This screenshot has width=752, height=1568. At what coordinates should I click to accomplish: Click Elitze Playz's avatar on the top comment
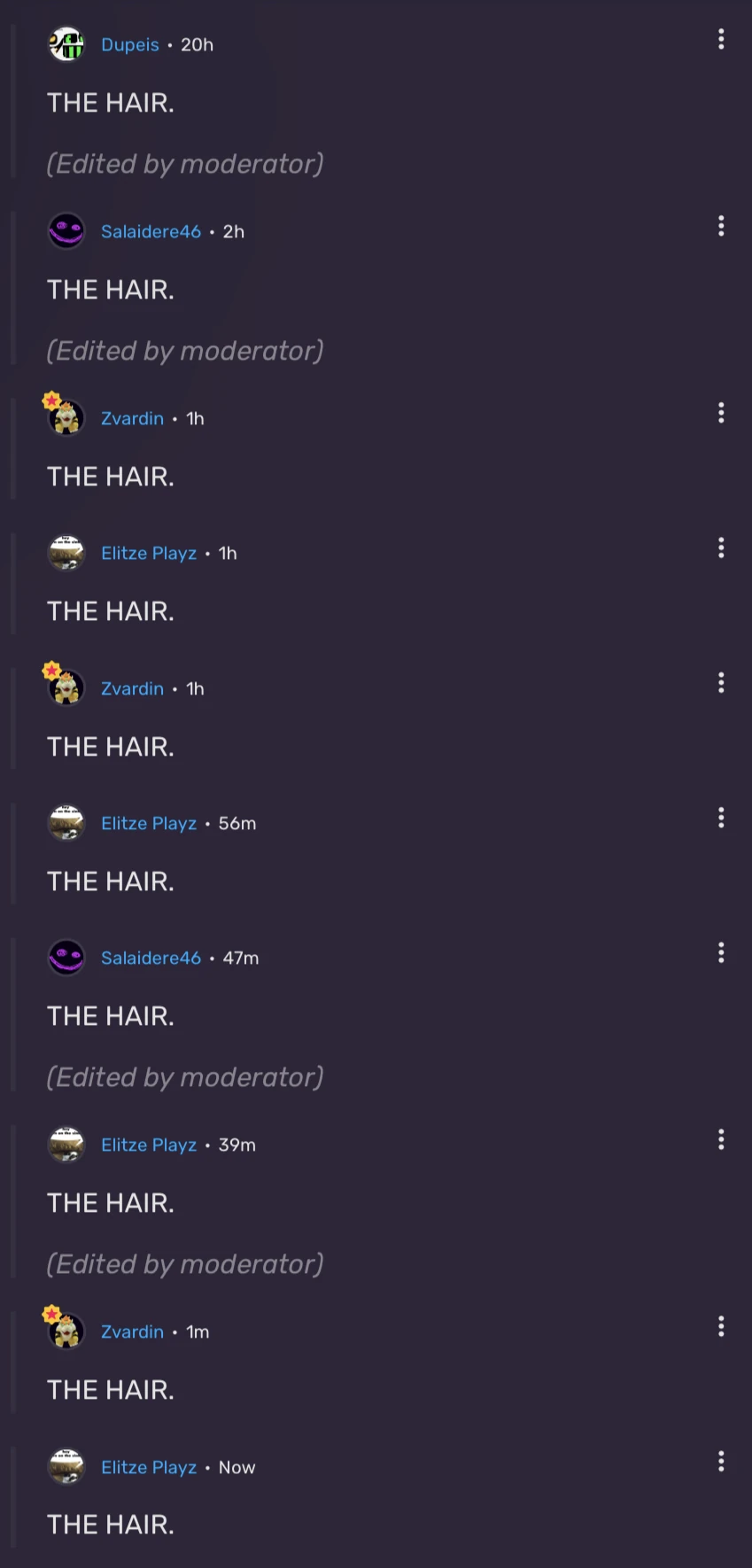pyautogui.click(x=66, y=552)
